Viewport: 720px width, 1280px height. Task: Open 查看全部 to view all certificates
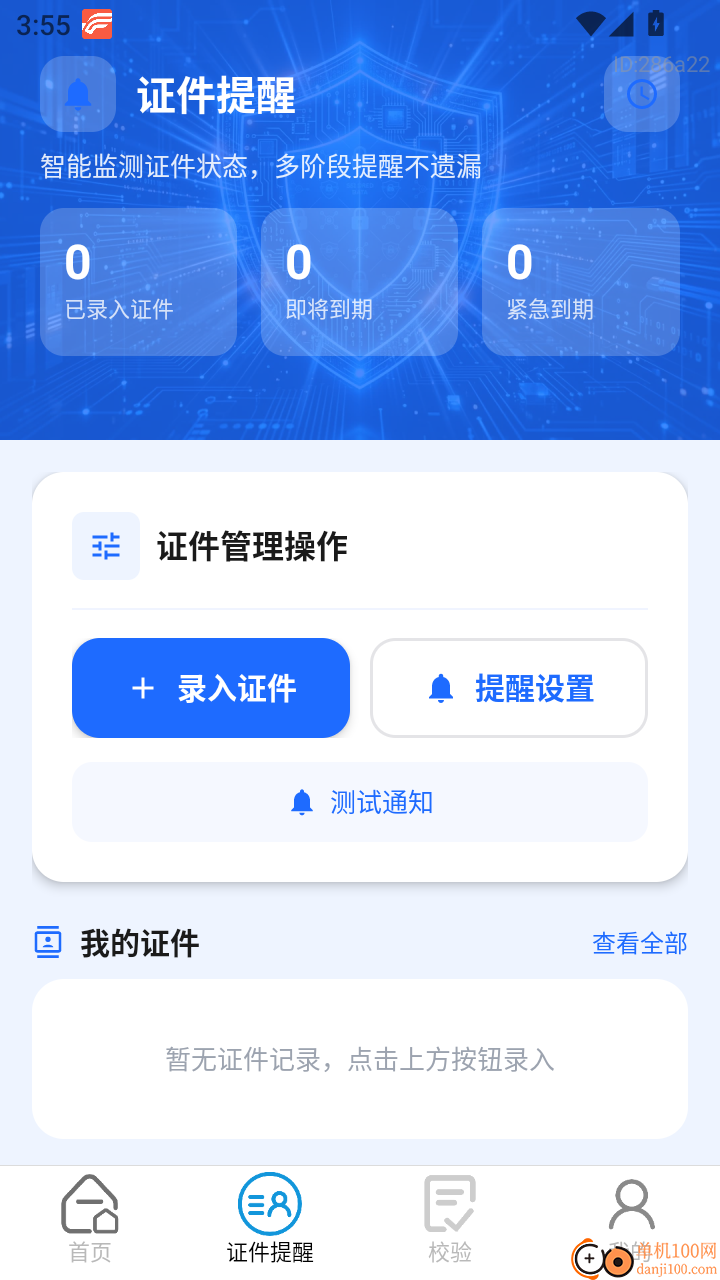click(639, 944)
